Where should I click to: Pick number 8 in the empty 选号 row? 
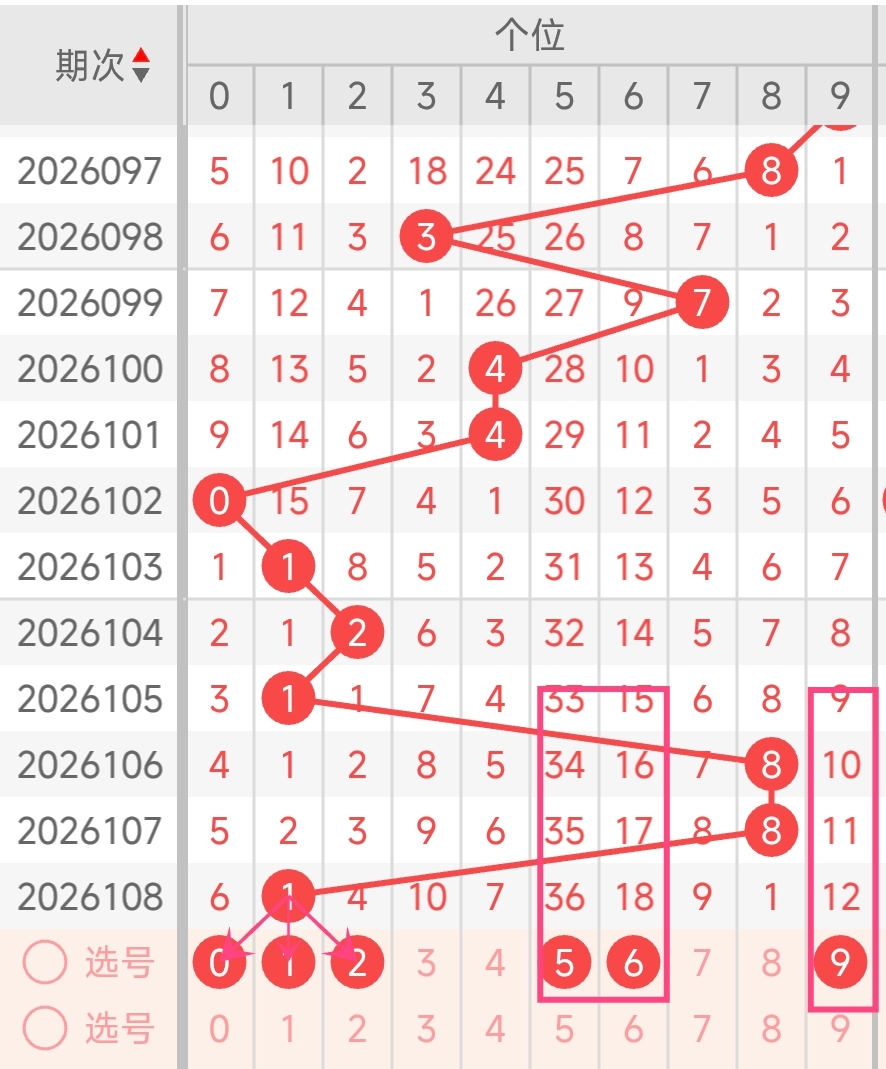click(x=771, y=1028)
